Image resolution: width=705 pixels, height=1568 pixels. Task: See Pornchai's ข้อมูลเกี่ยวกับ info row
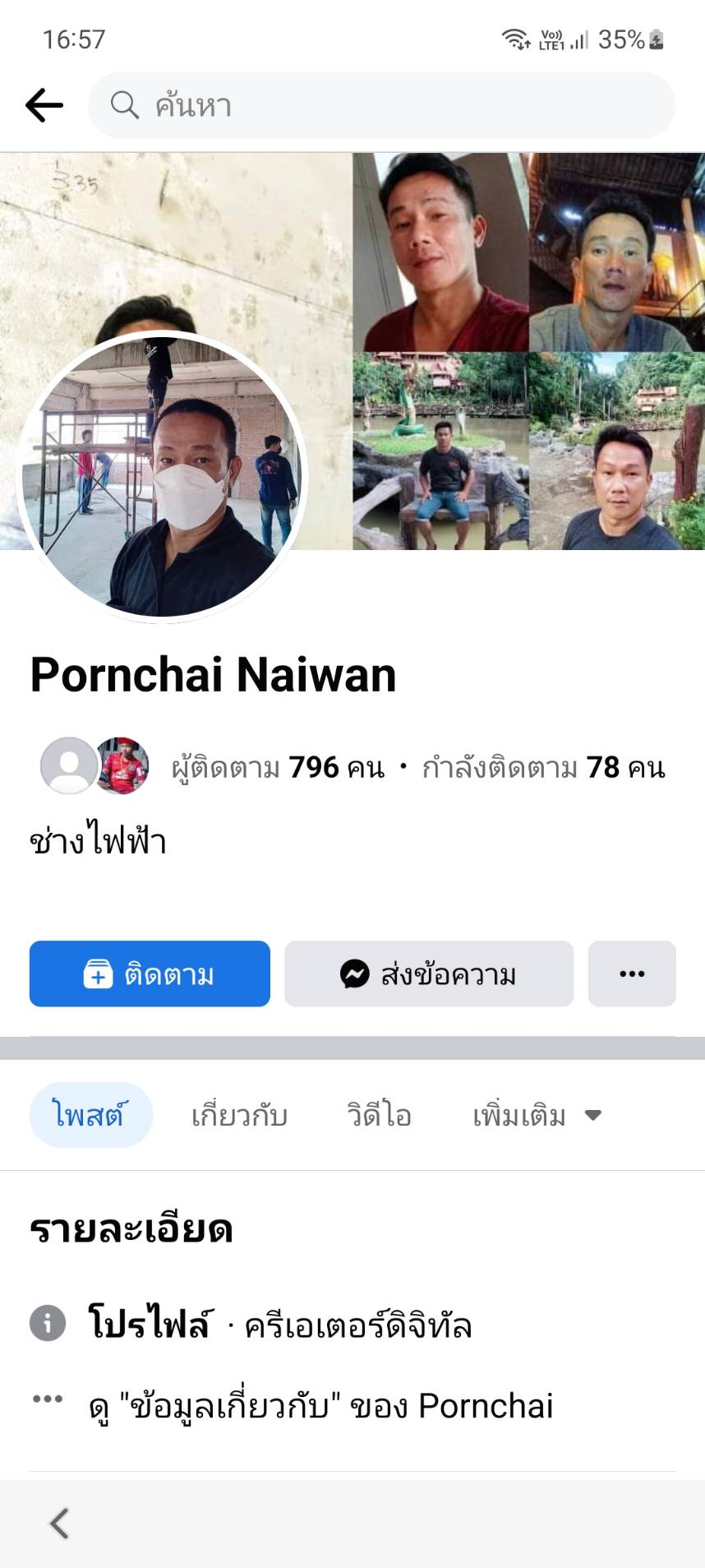[x=320, y=1407]
